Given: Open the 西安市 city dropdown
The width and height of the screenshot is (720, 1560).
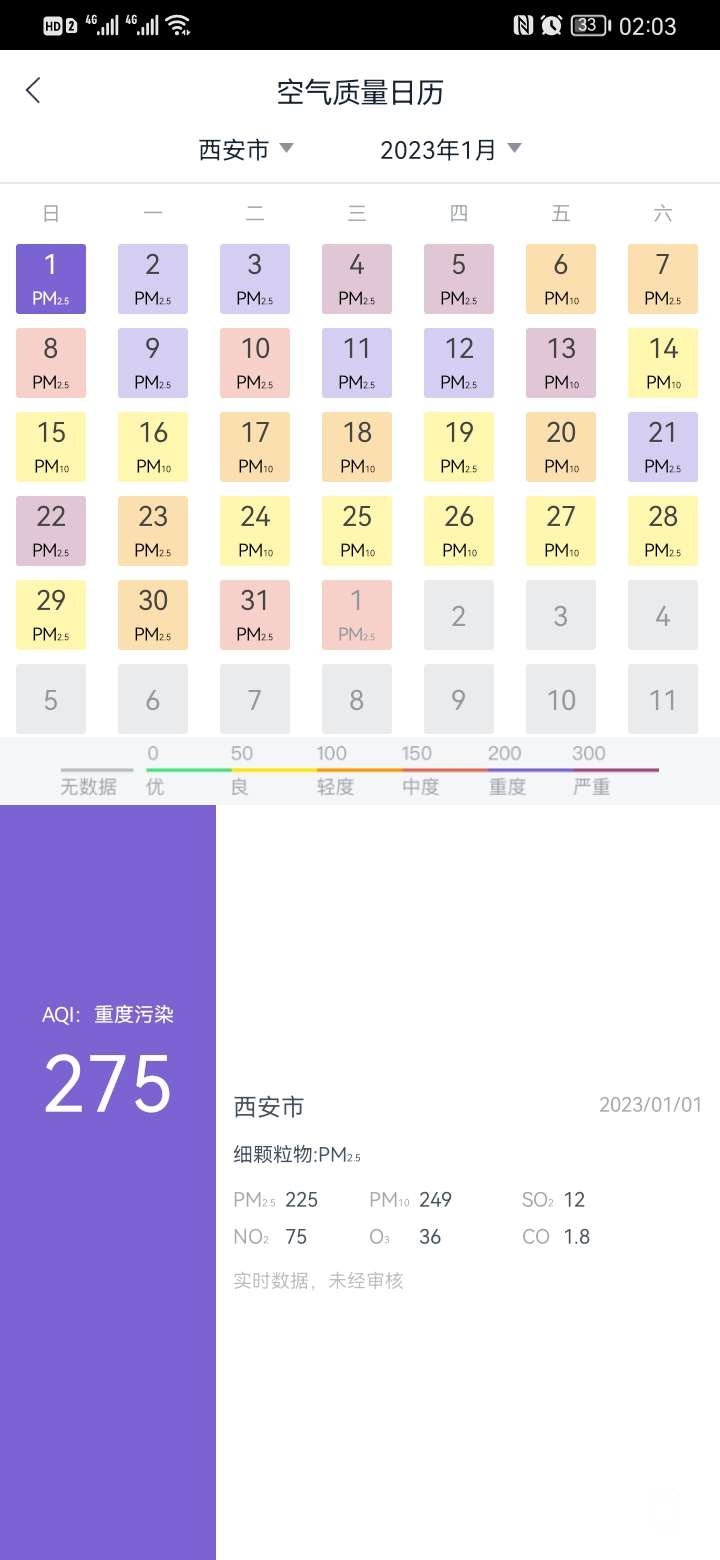Looking at the screenshot, I should point(246,150).
